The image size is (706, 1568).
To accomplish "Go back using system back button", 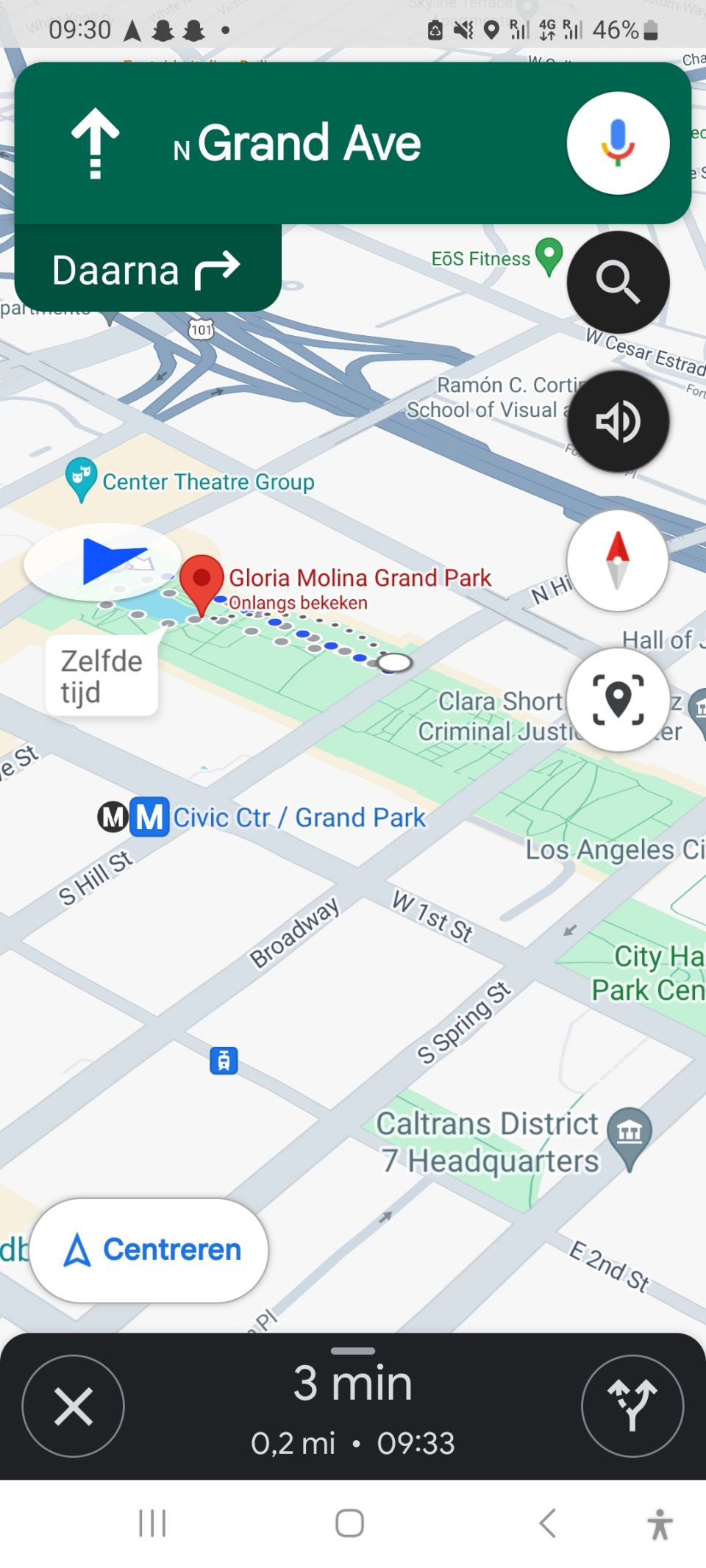I will (547, 1523).
